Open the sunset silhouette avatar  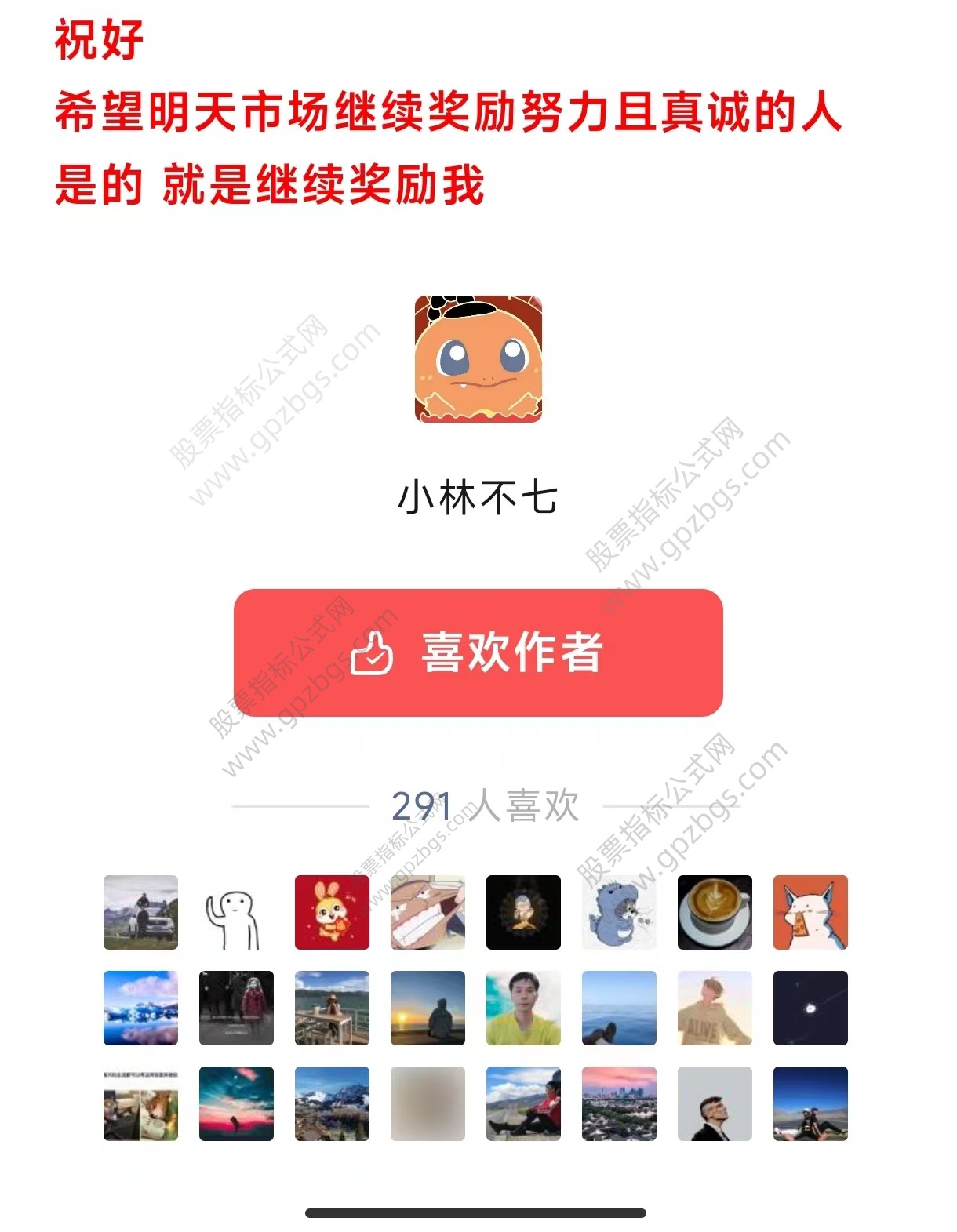coord(428,1008)
